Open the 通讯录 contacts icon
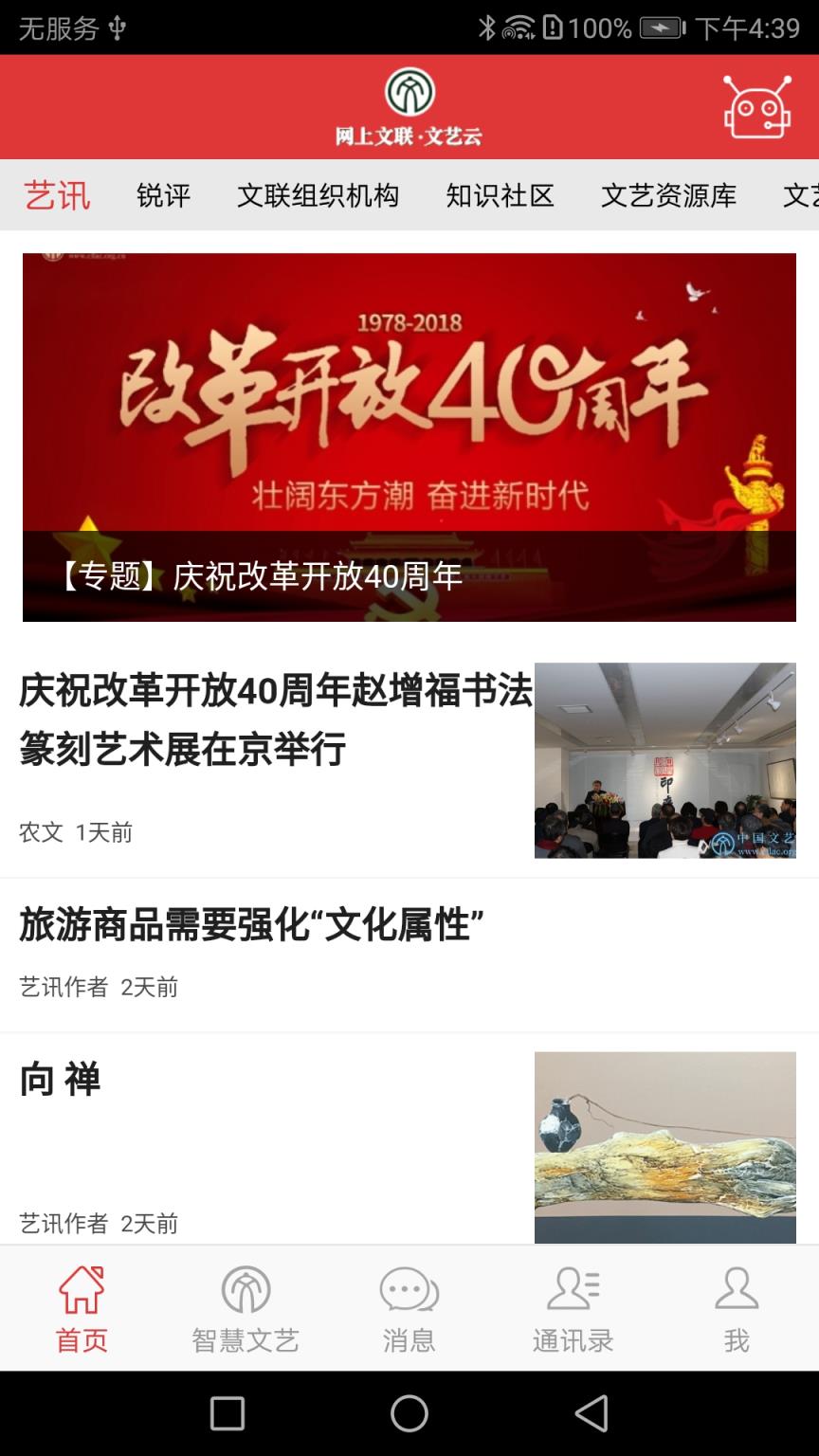819x1456 pixels. pos(573,1308)
